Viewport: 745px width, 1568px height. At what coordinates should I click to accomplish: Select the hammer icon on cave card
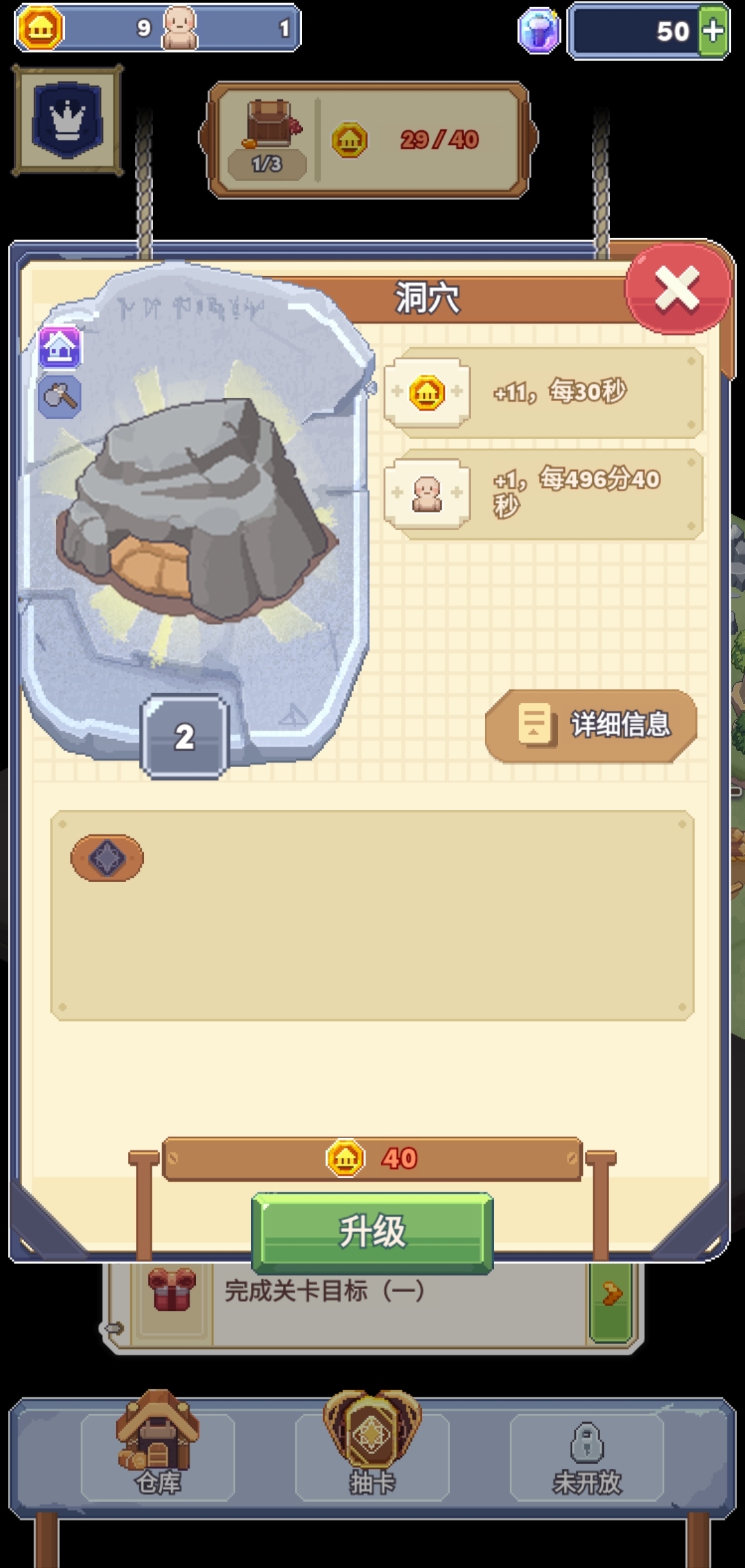point(60,397)
